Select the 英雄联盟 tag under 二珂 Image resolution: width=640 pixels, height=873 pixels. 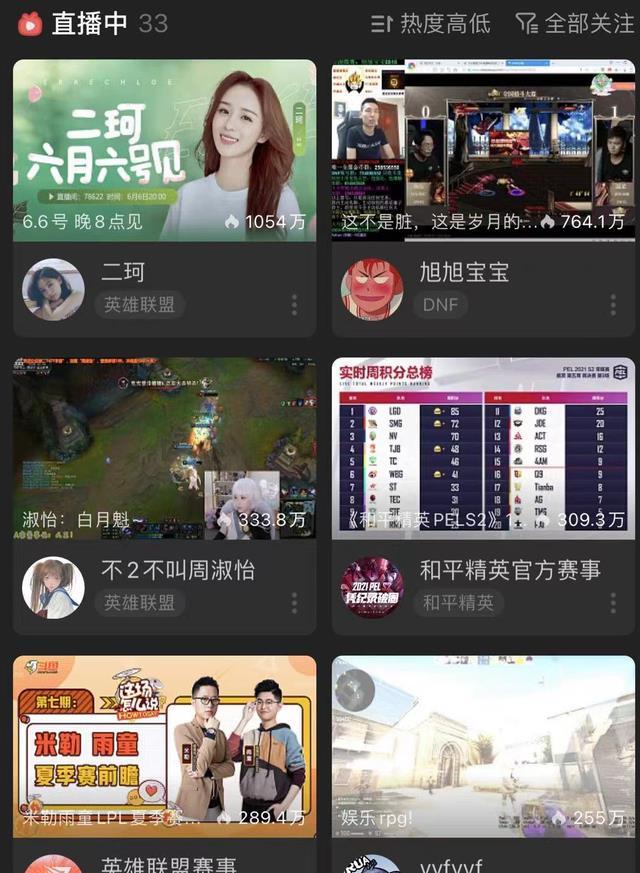(x=139, y=305)
